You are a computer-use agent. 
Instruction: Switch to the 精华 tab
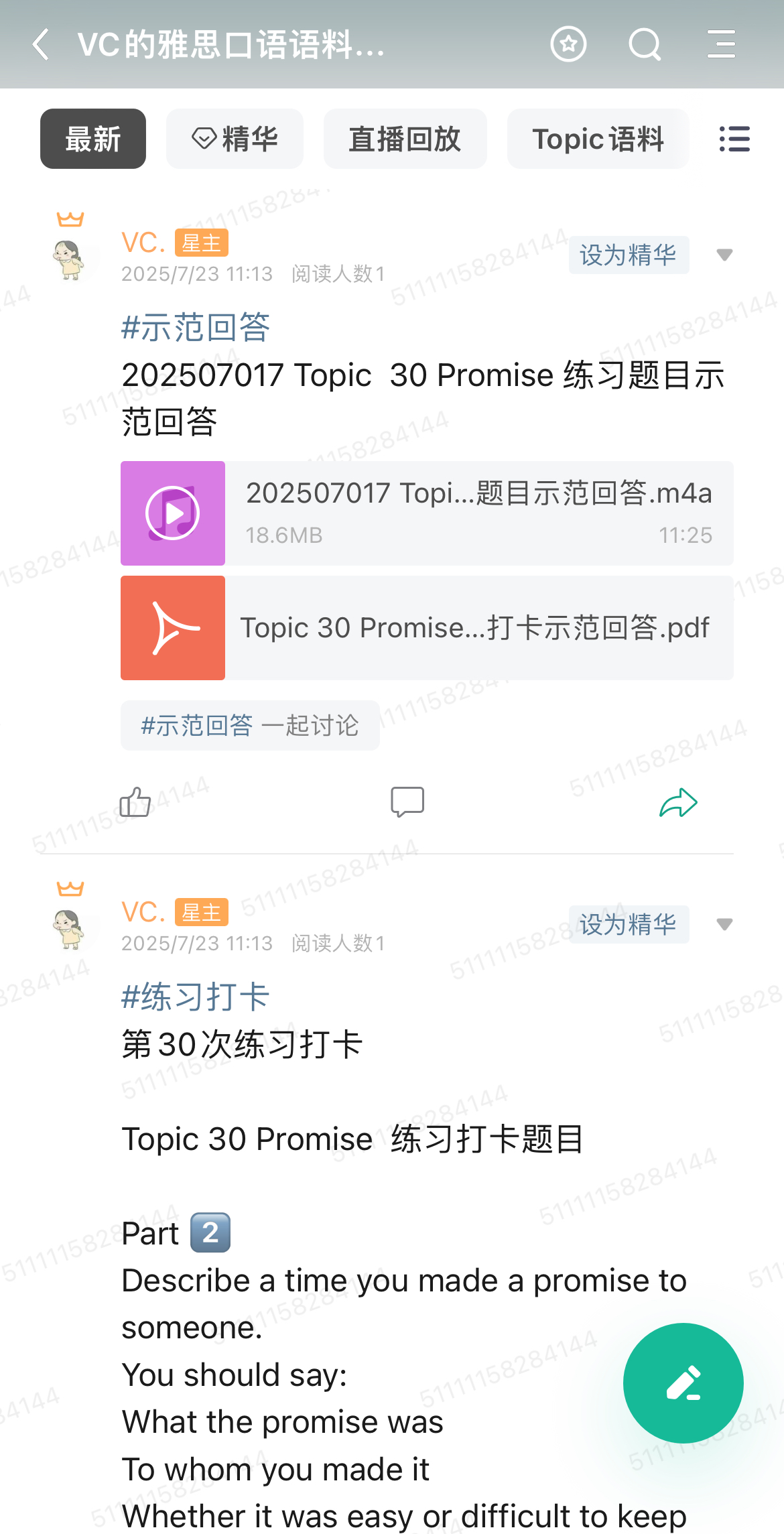click(235, 139)
